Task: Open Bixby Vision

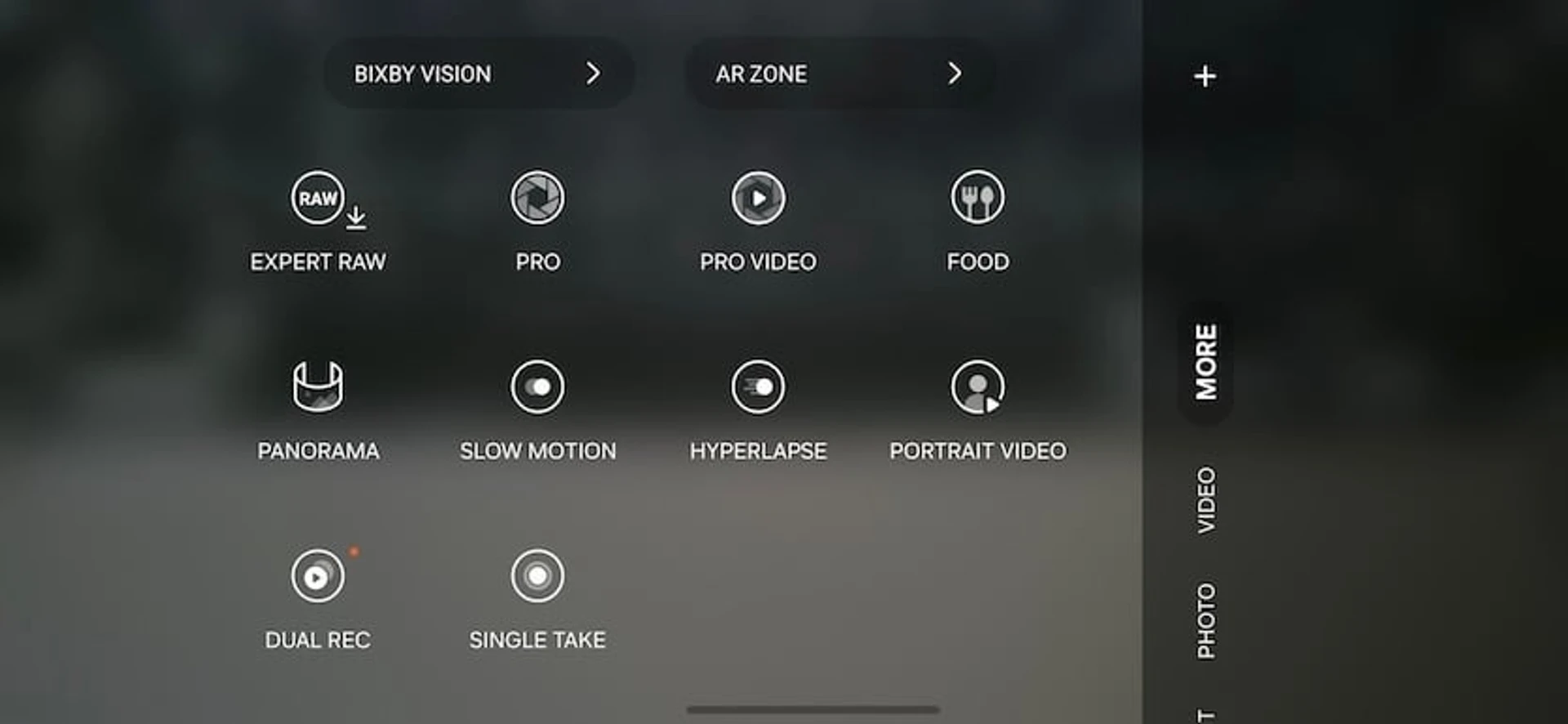Action: [x=478, y=74]
